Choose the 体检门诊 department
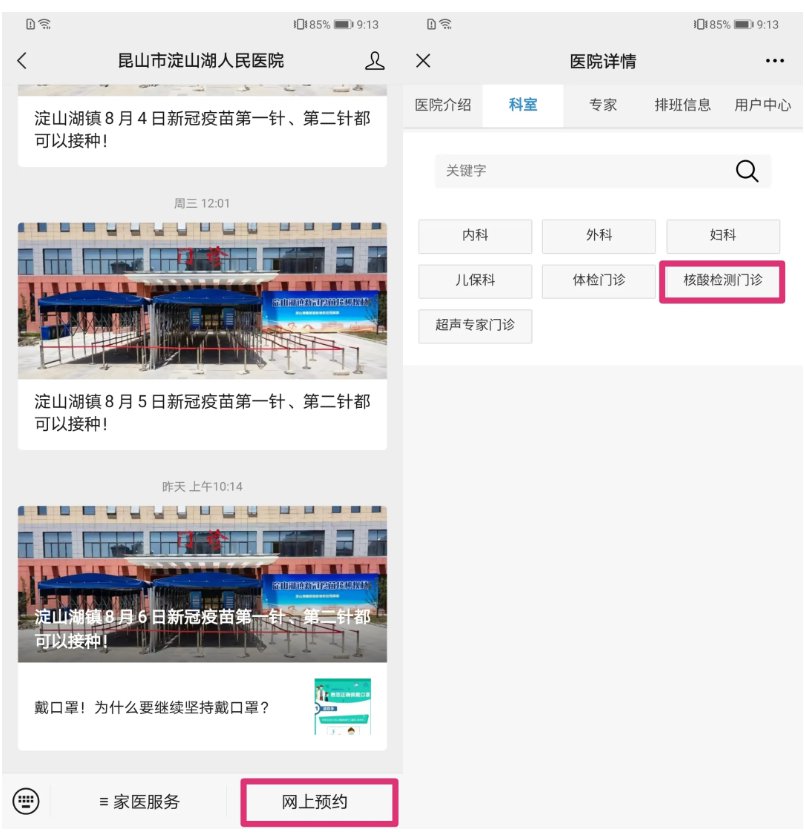Screen dimensions: 805x837 pos(598,281)
